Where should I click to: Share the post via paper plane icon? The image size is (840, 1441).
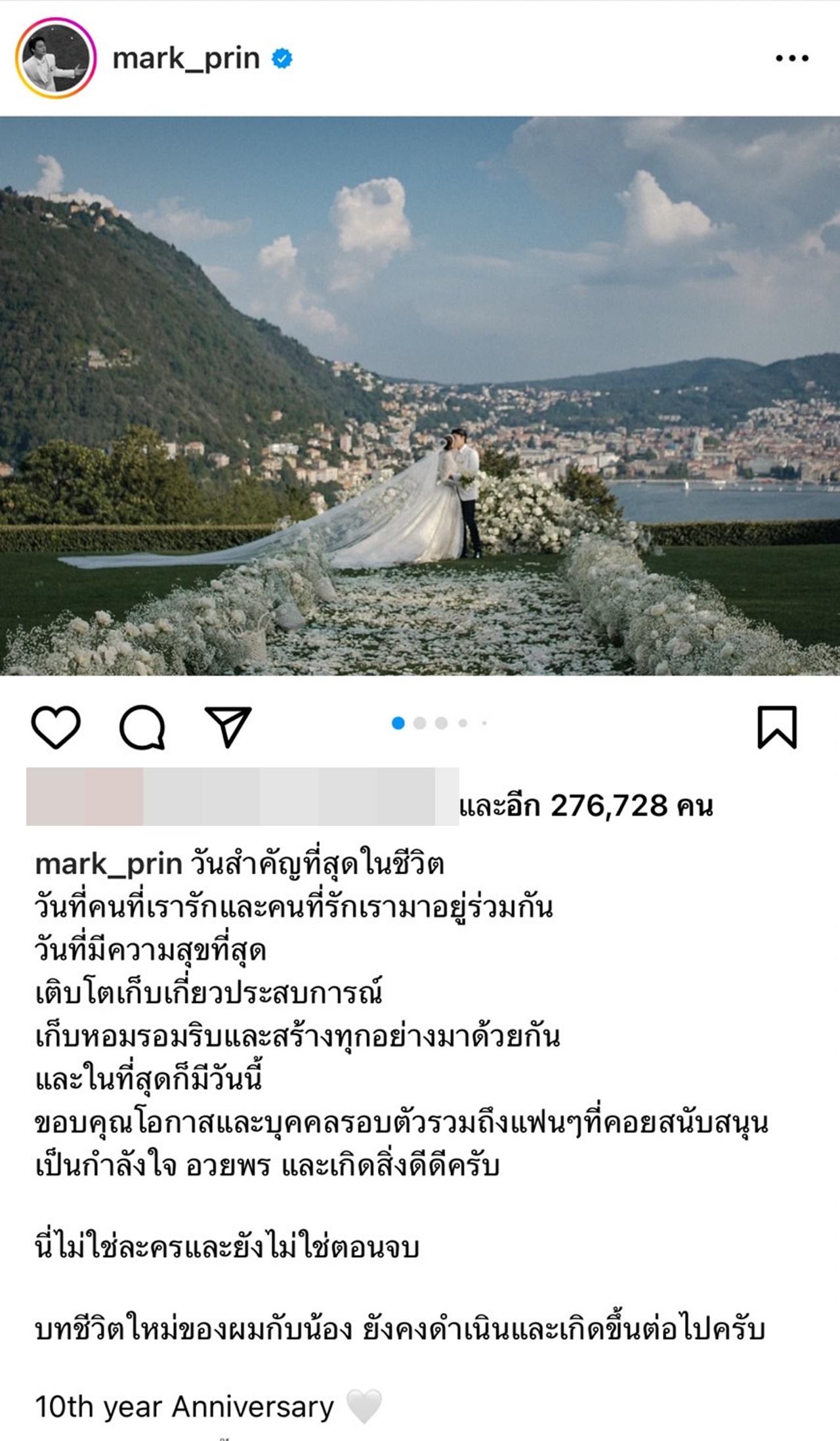228,727
